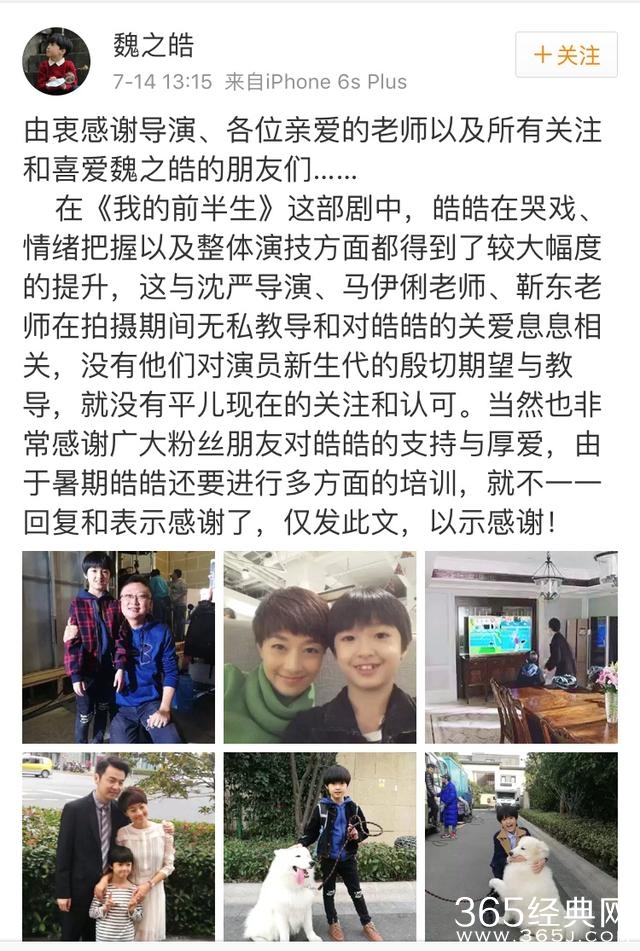The width and height of the screenshot is (640, 951).
Task: Tap the username 魏之皓
Action: pos(153,45)
